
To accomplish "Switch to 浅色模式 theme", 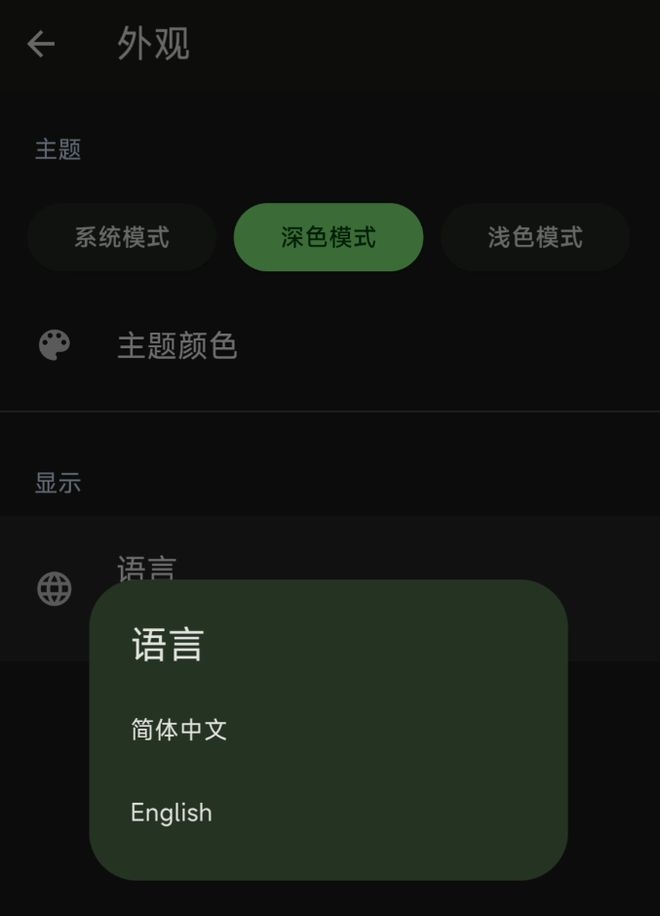I will click(535, 238).
